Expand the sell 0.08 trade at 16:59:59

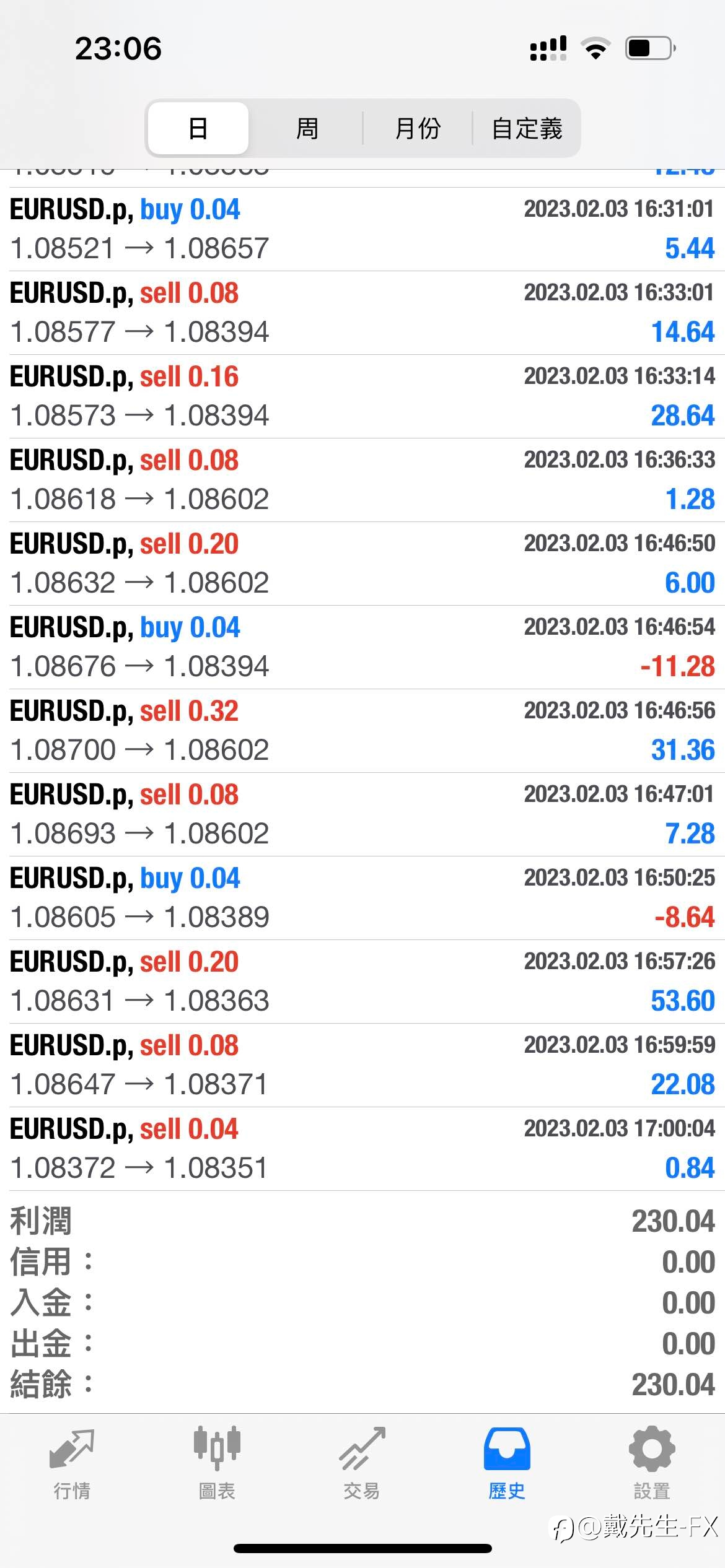(x=362, y=1065)
